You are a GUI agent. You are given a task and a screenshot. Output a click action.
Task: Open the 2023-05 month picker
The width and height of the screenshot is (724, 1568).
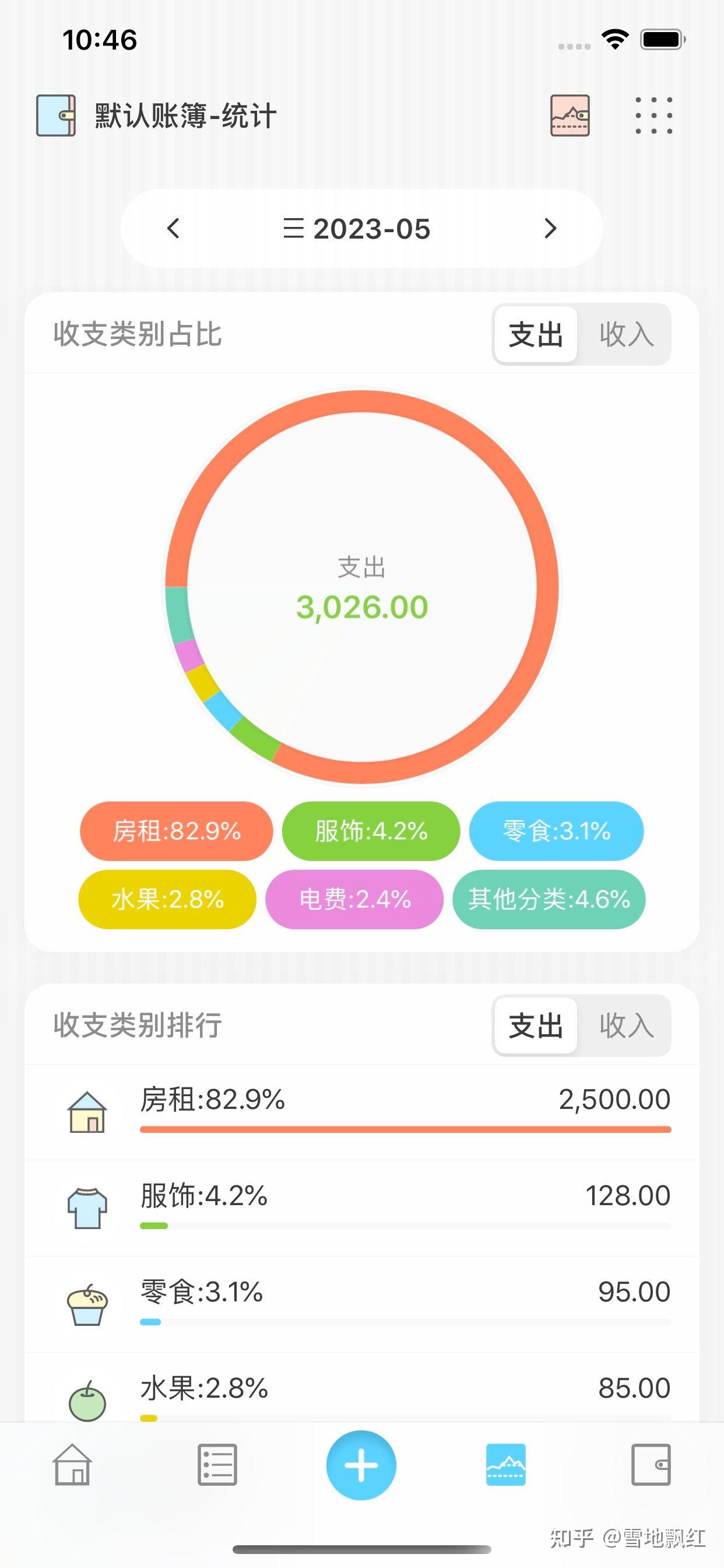point(357,229)
